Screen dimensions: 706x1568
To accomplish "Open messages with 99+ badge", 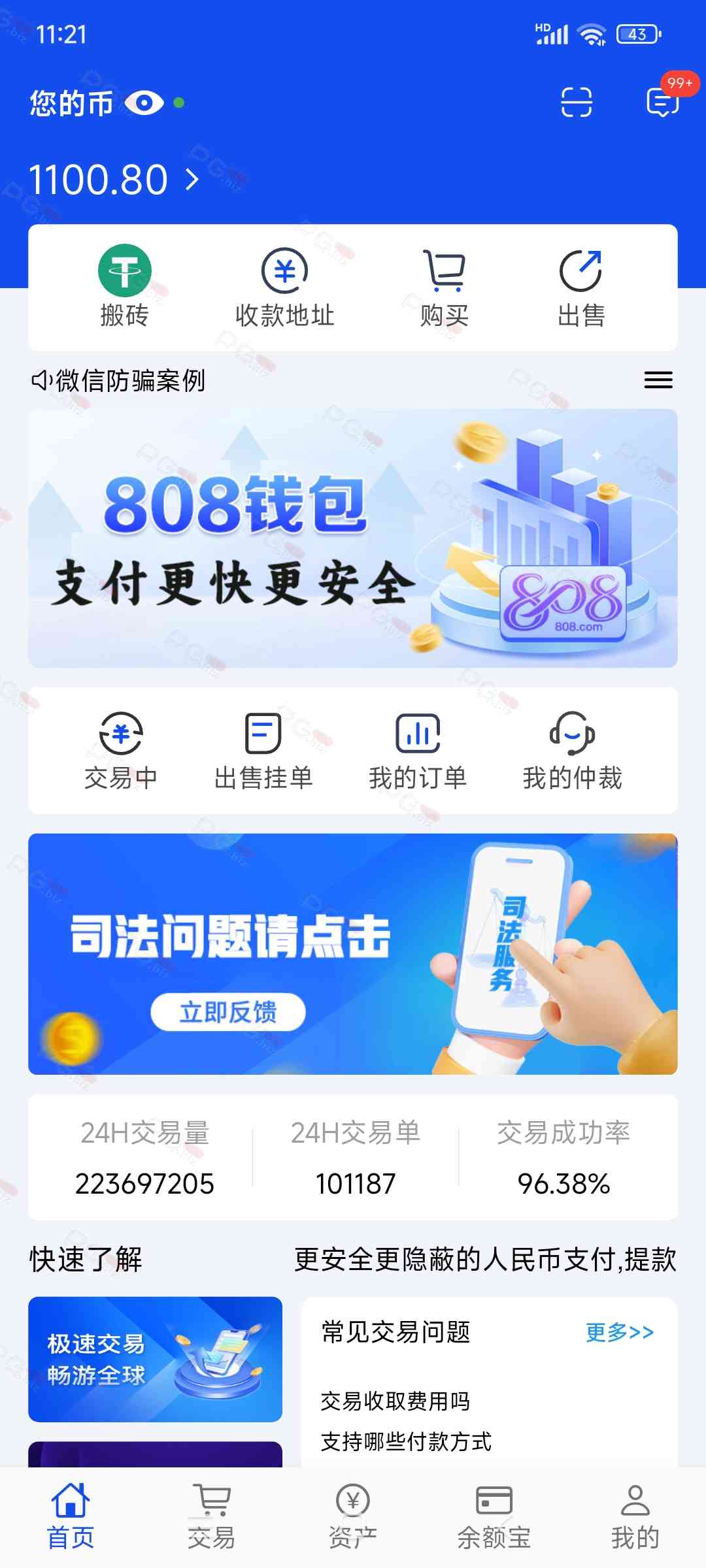I will [x=663, y=103].
